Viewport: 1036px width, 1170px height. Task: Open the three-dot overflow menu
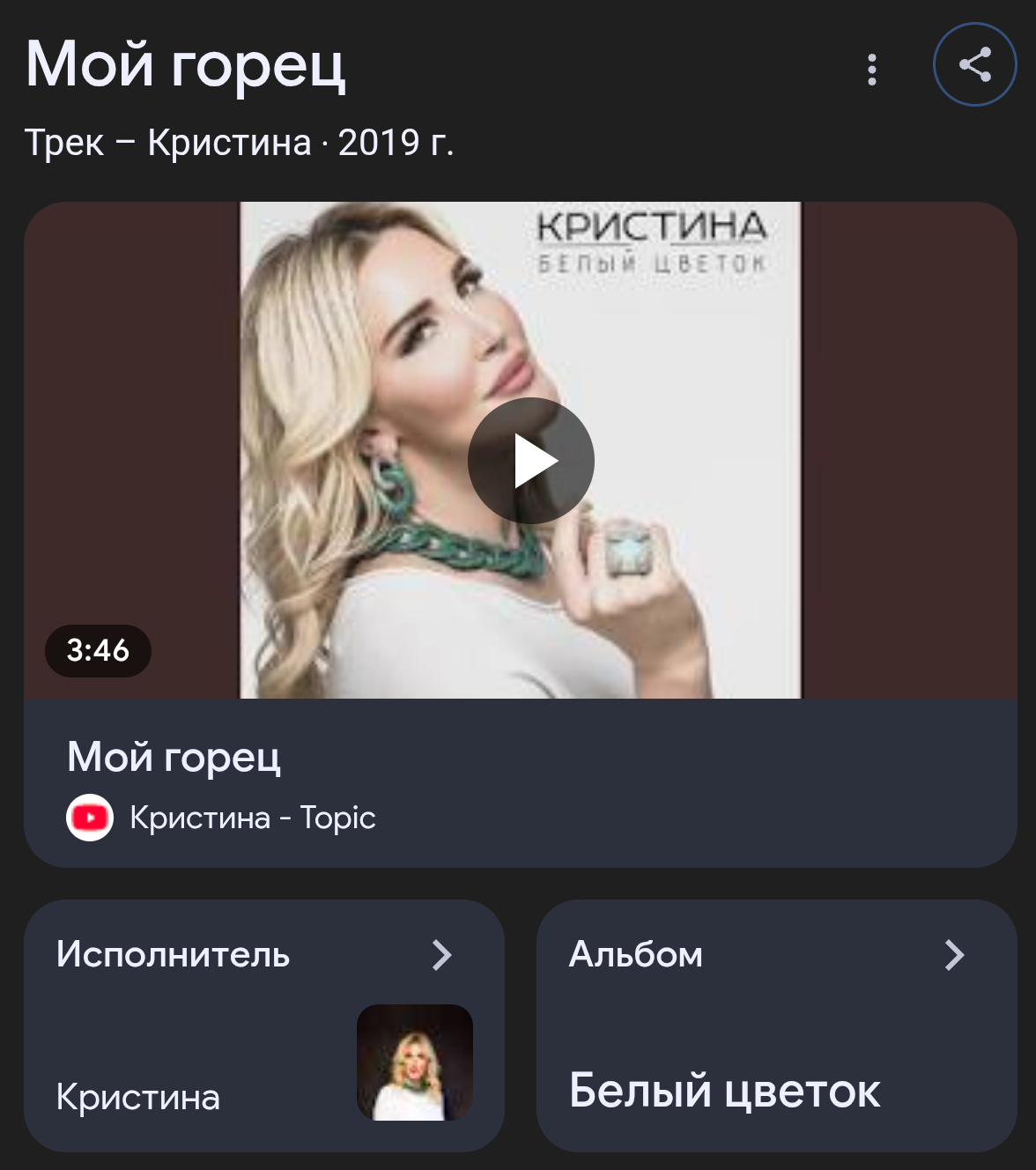click(871, 70)
